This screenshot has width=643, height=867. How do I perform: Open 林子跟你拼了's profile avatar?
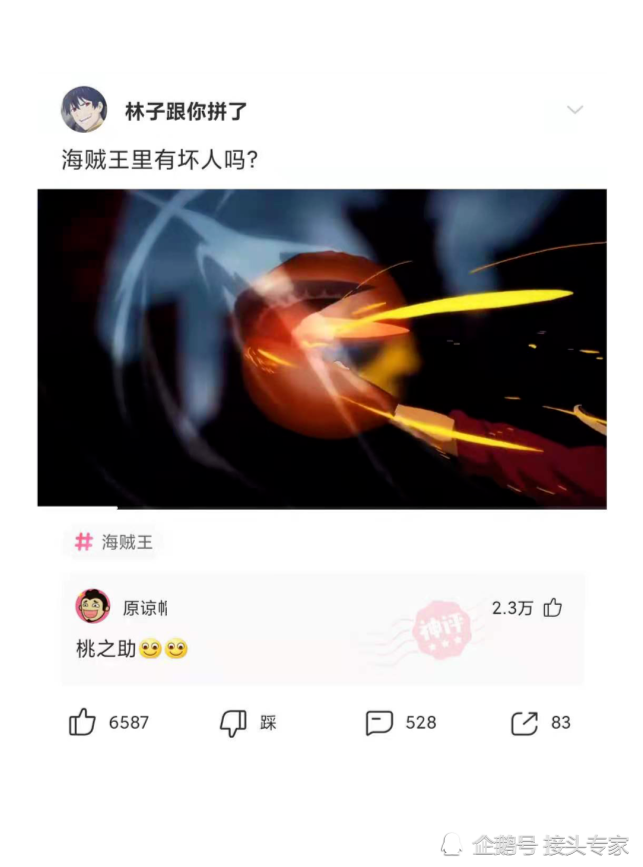pyautogui.click(x=84, y=110)
